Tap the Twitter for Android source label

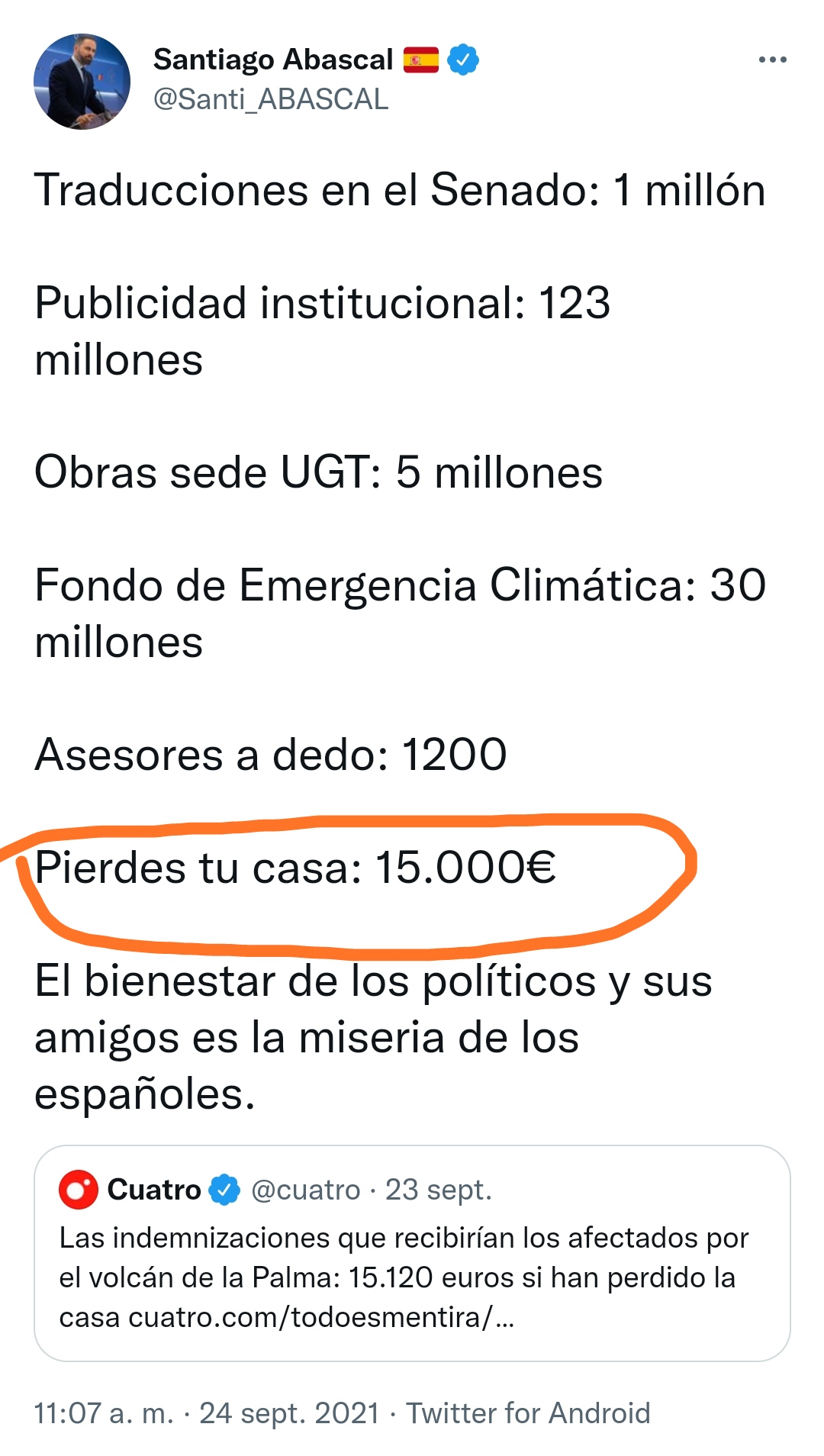(x=528, y=1413)
